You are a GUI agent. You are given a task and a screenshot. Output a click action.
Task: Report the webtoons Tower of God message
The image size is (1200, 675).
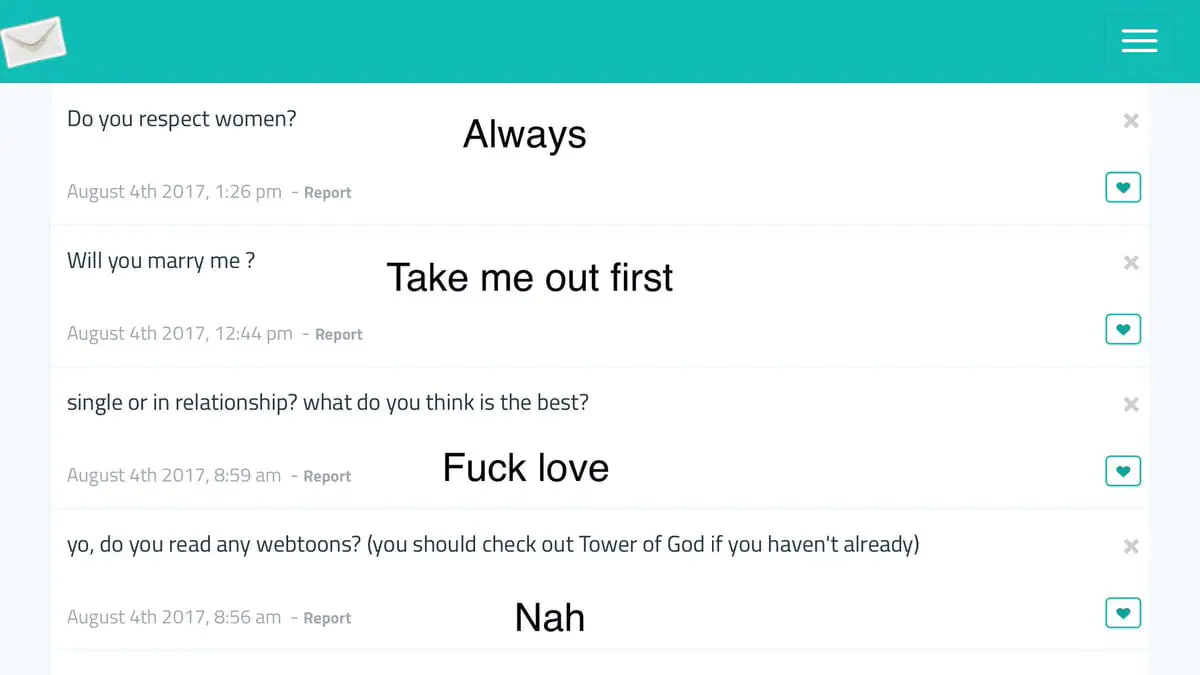point(327,619)
